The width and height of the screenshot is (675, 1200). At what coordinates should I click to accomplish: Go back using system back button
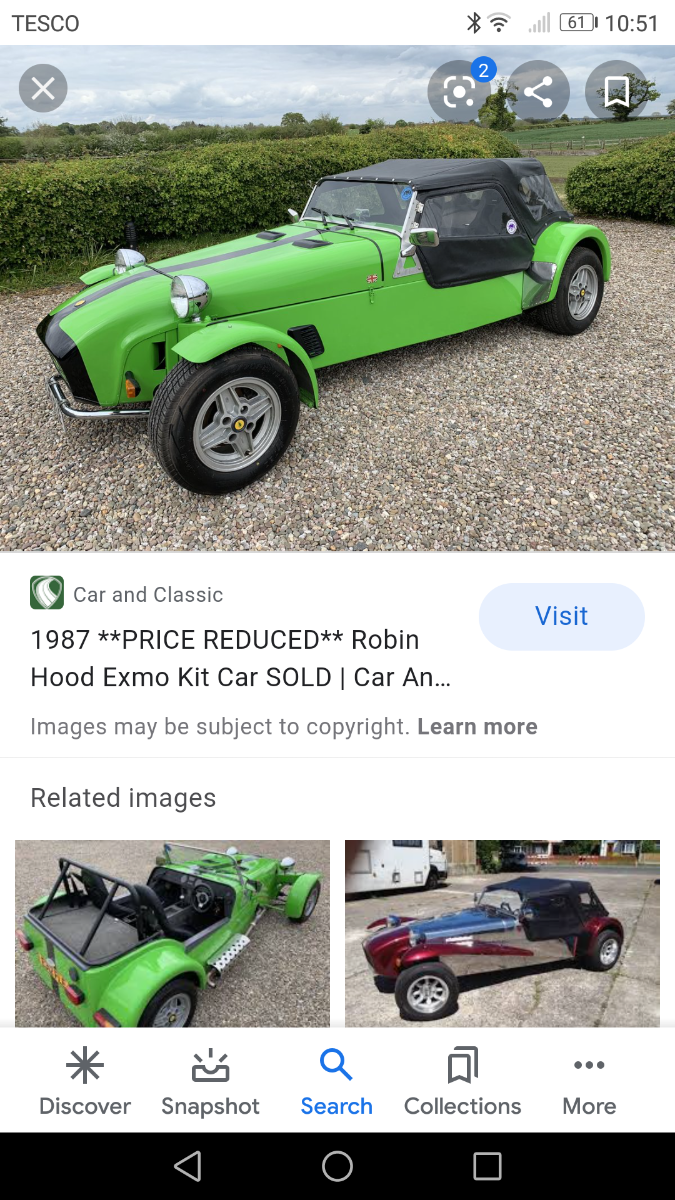pyautogui.click(x=187, y=1166)
